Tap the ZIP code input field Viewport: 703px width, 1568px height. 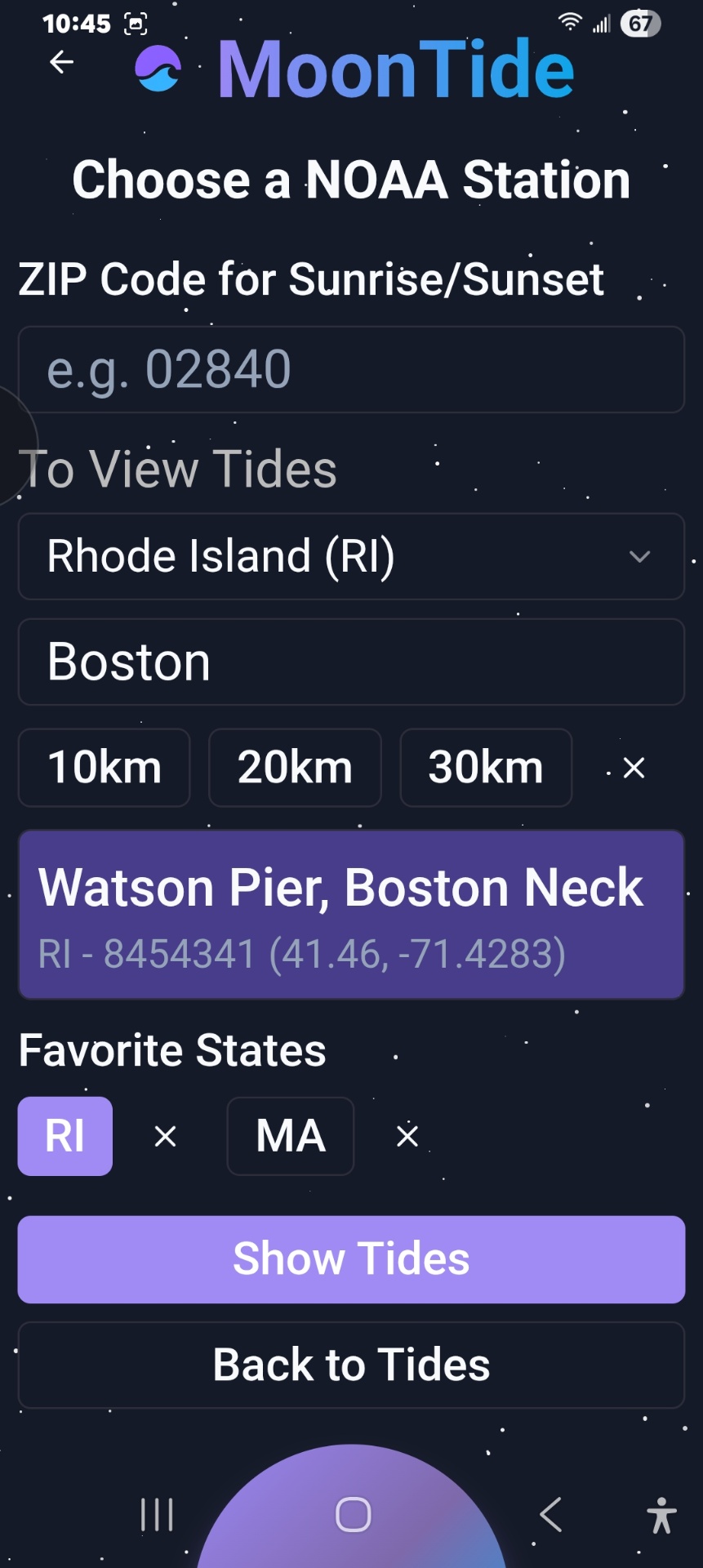pos(351,369)
